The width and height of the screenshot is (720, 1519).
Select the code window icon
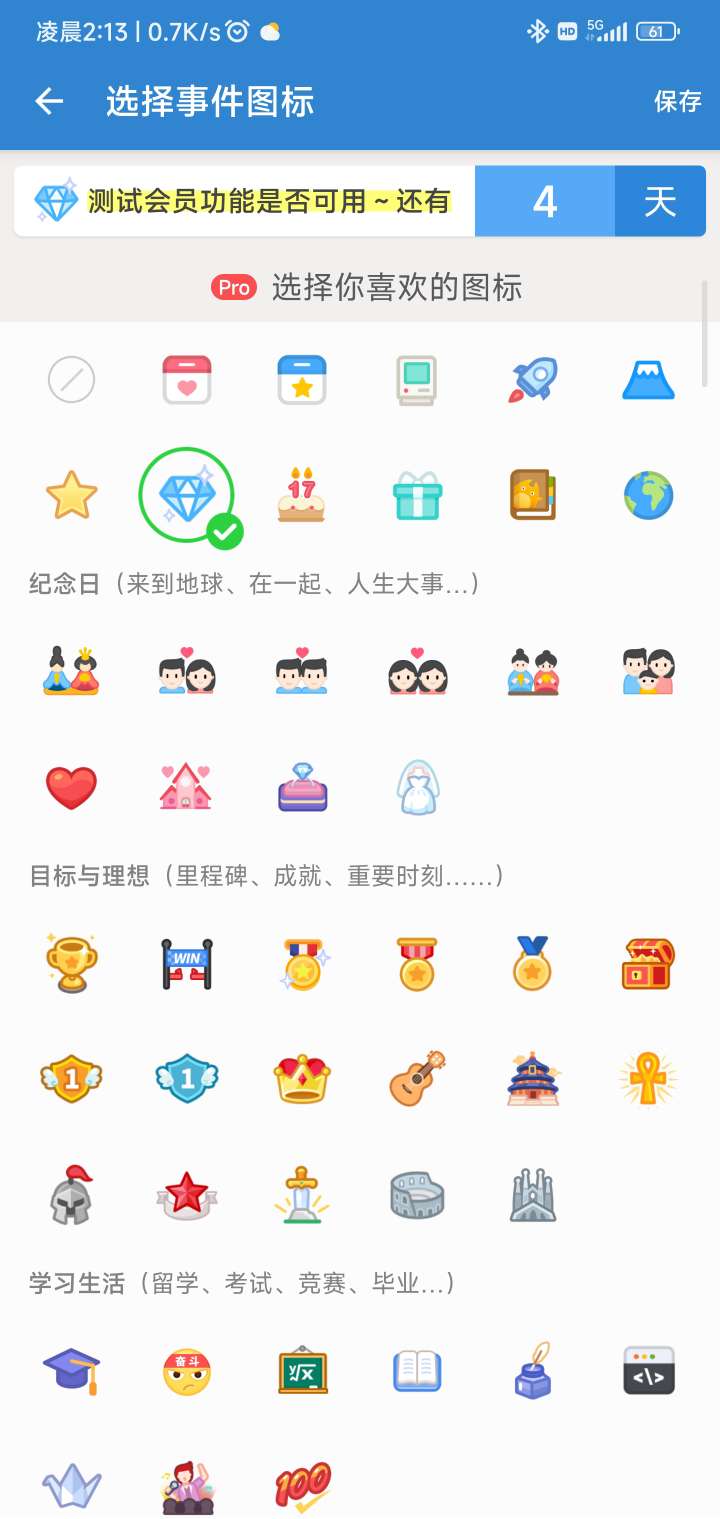648,1370
